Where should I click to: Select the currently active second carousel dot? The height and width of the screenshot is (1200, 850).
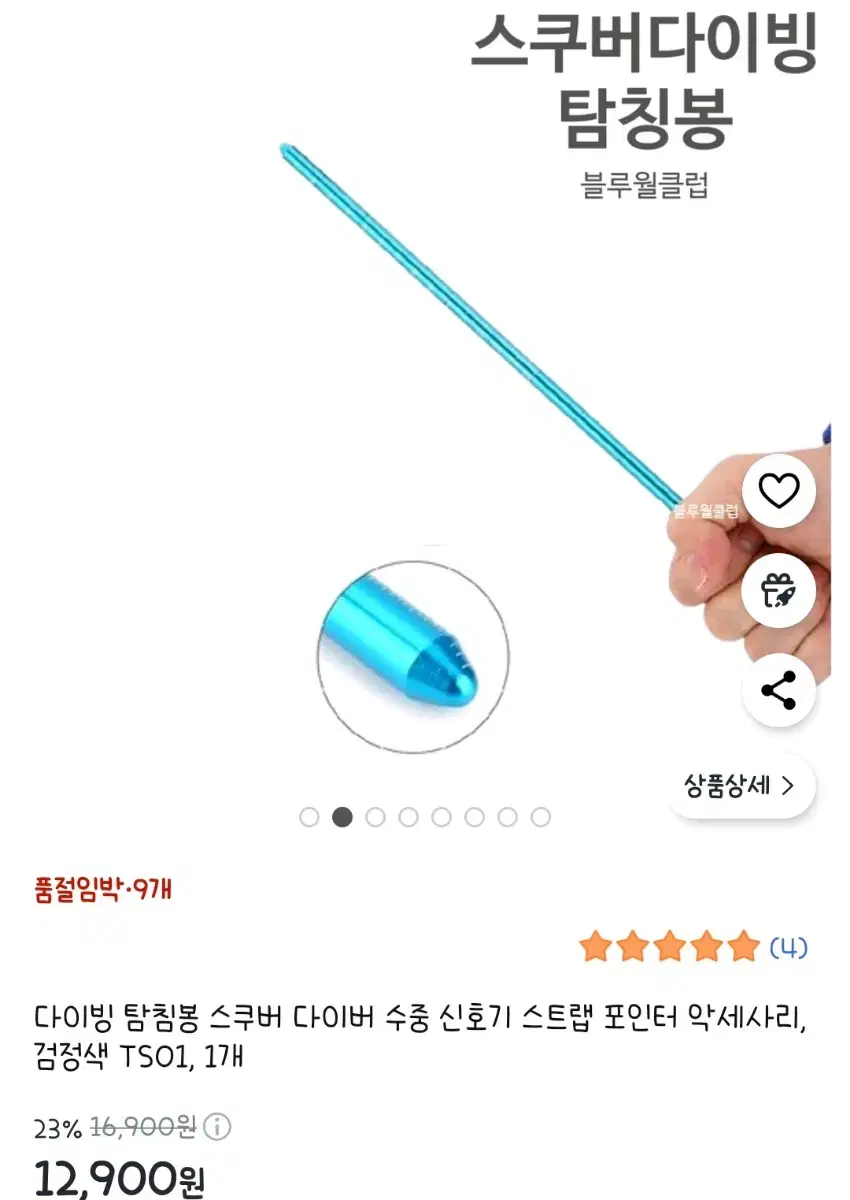point(342,818)
